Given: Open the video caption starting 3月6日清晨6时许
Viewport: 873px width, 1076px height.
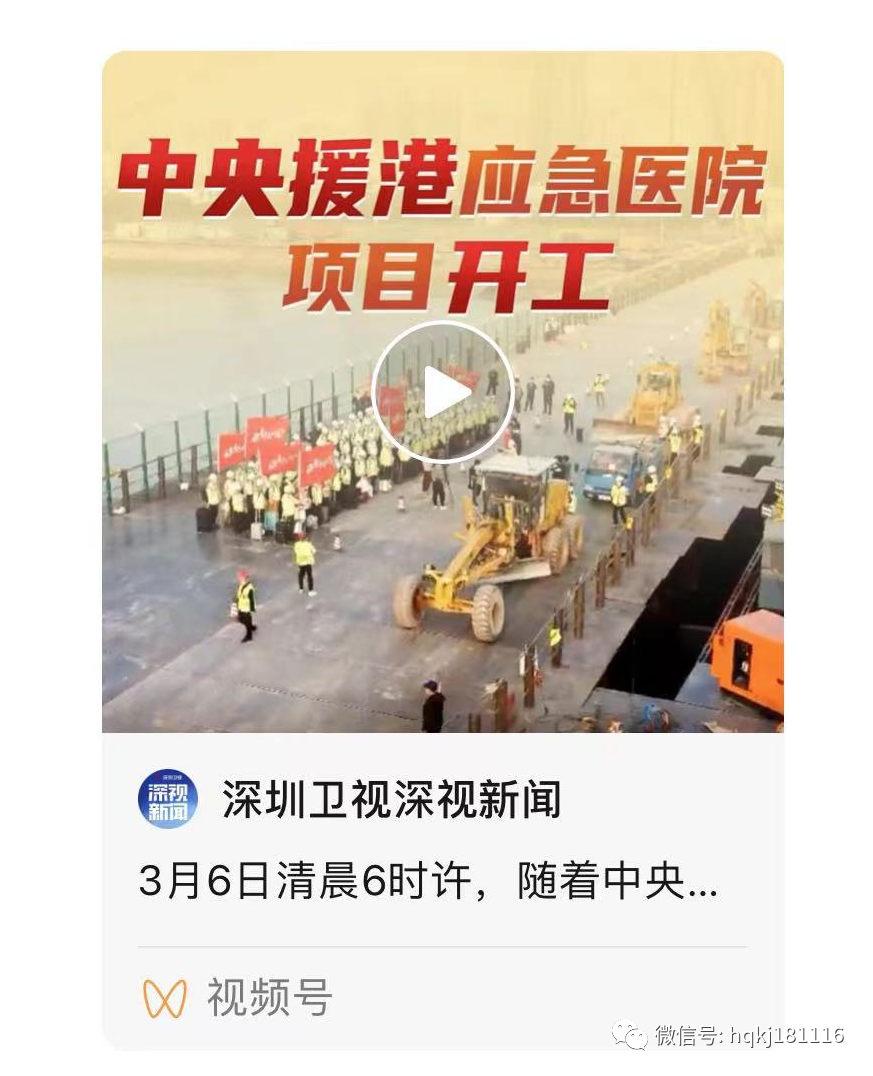Looking at the screenshot, I should pyautogui.click(x=428, y=881).
